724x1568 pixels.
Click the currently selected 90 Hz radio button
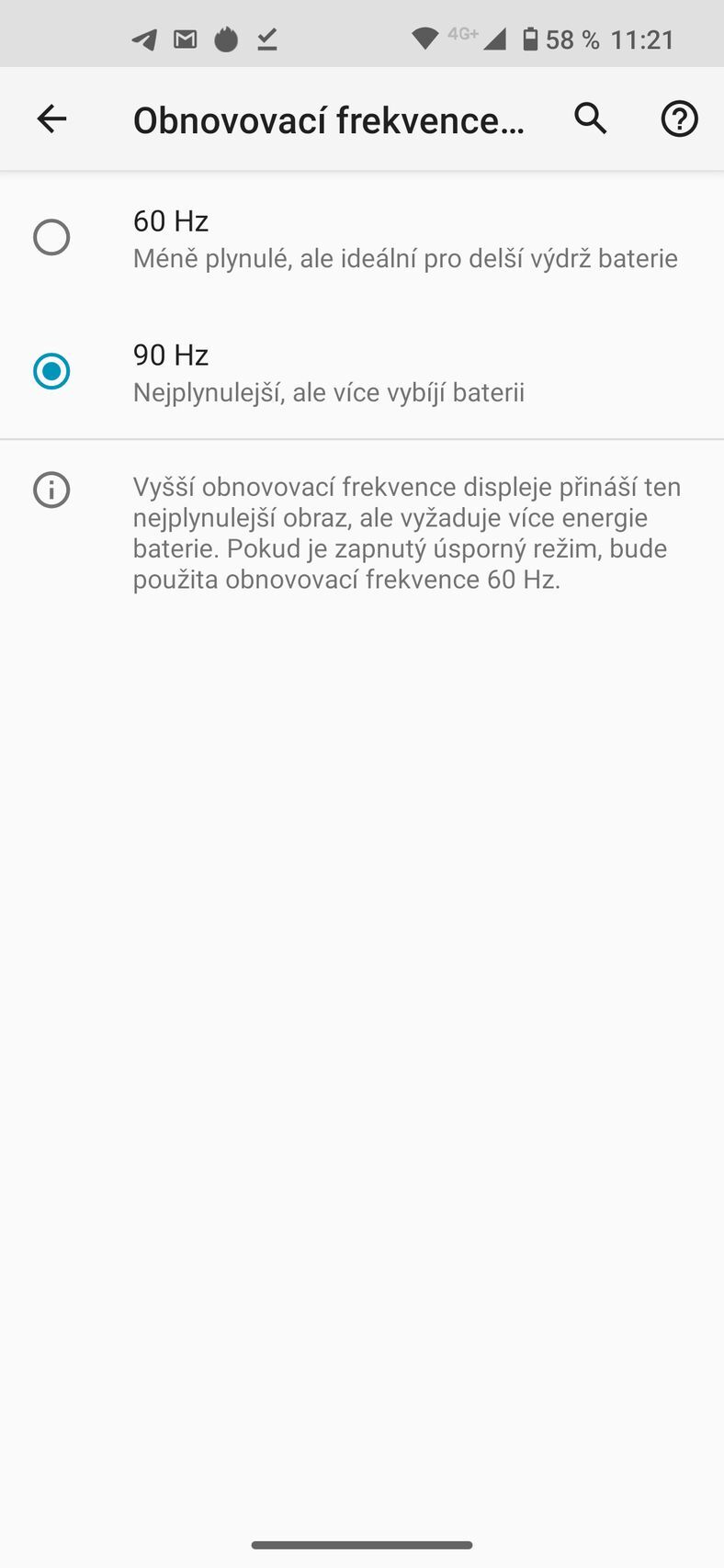(x=51, y=371)
